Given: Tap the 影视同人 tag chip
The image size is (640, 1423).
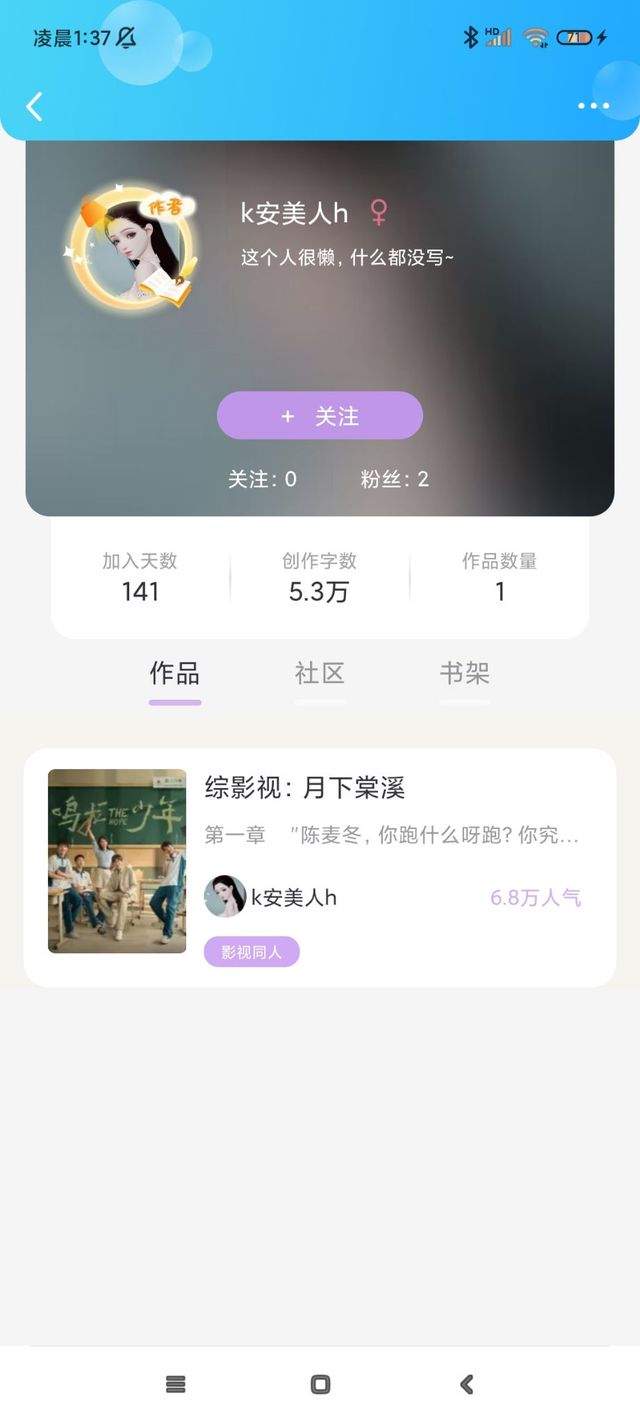Looking at the screenshot, I should [x=252, y=952].
